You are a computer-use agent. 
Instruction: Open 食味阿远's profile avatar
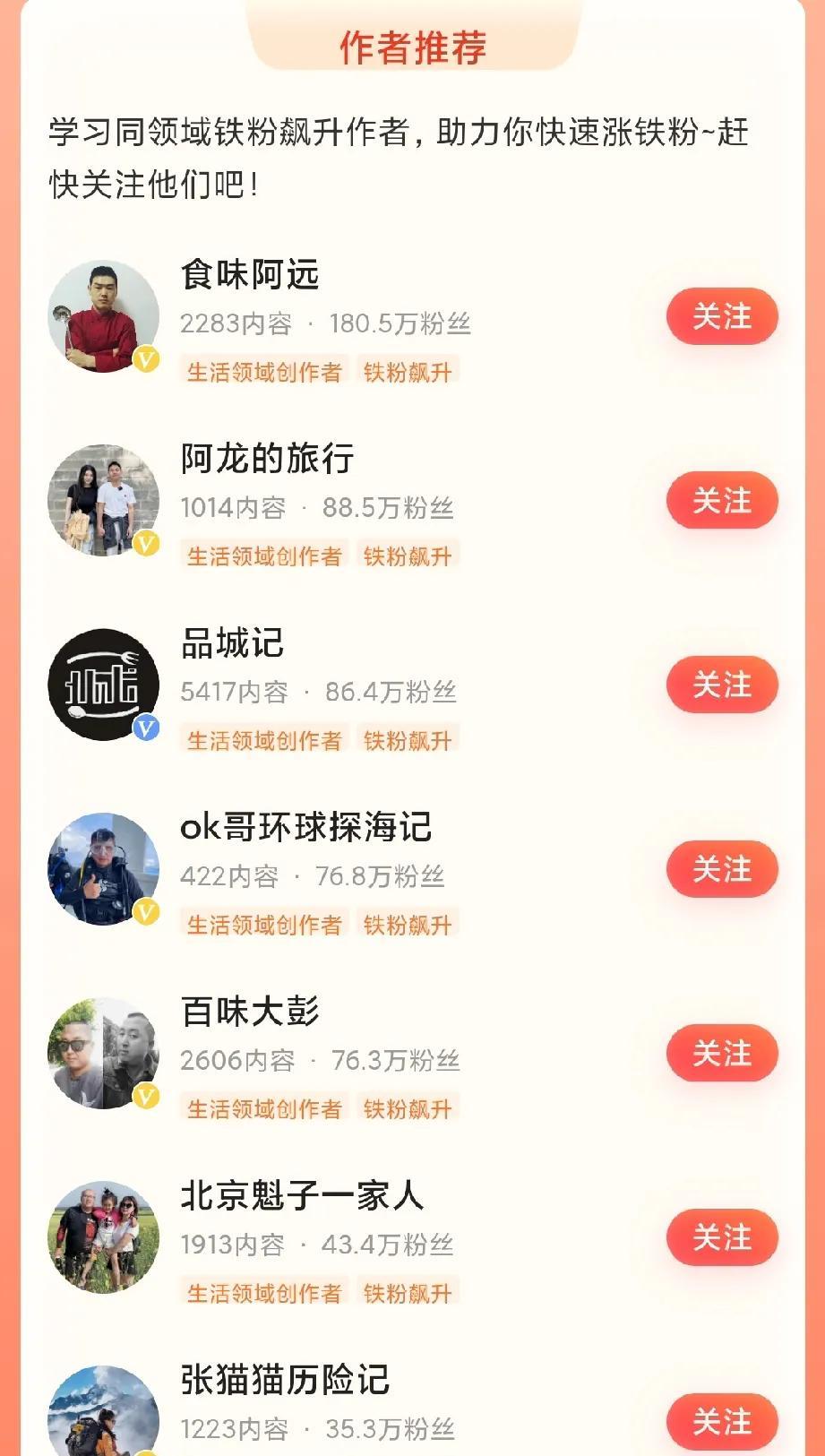click(103, 316)
